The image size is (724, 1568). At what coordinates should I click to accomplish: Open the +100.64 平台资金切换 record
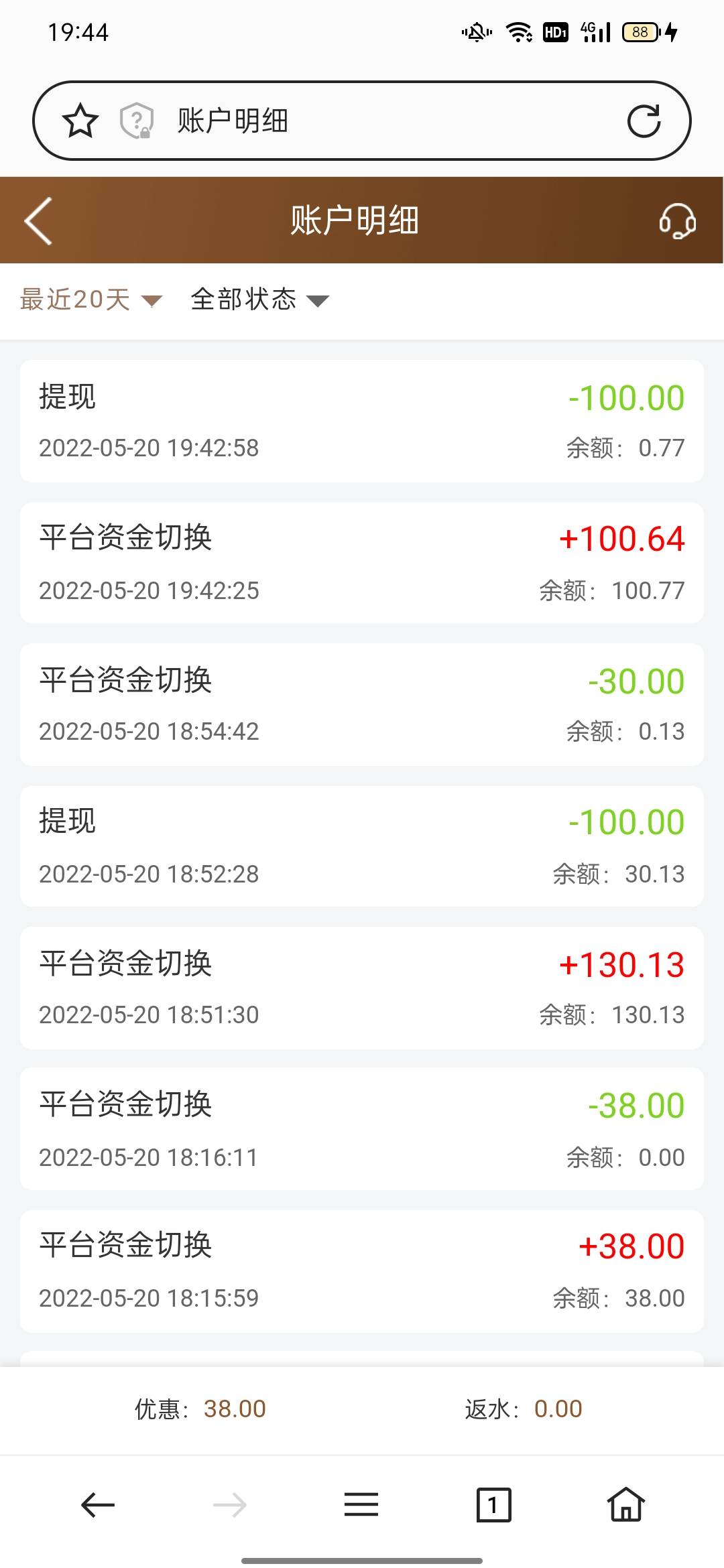tap(362, 563)
